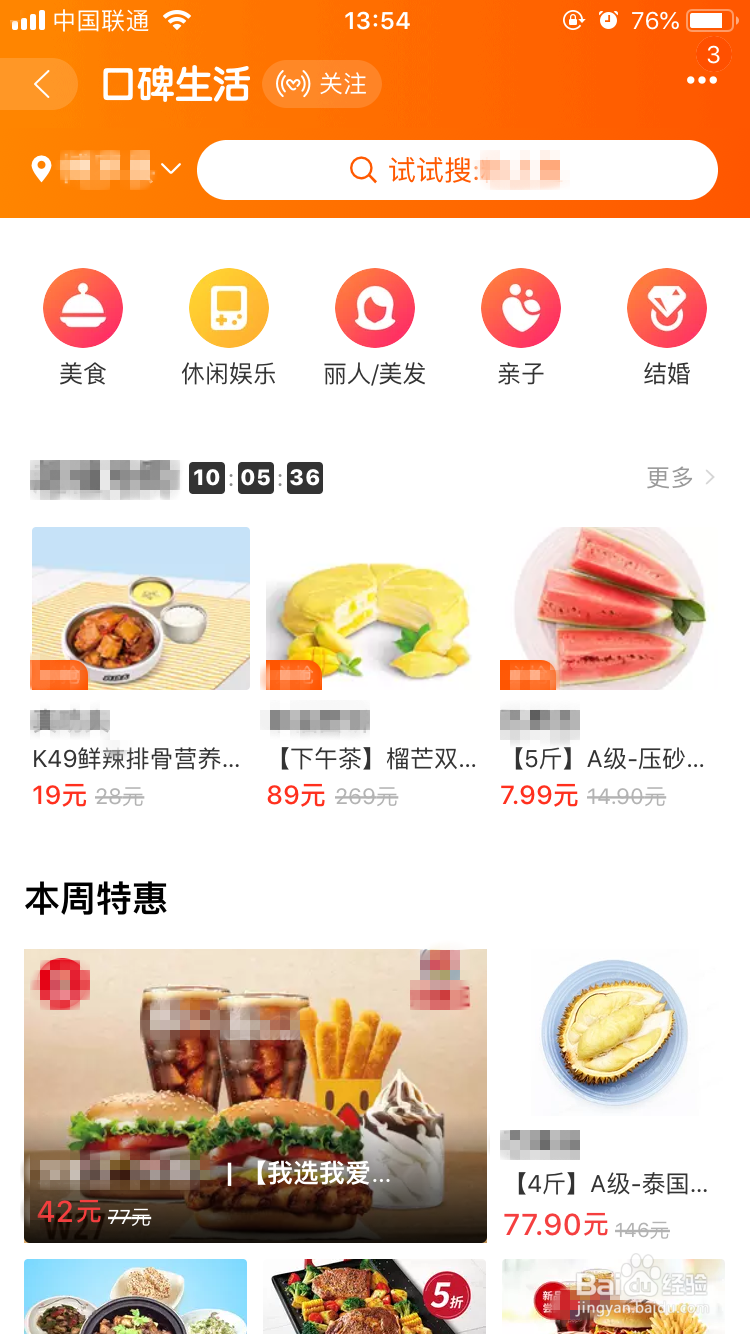The height and width of the screenshot is (1334, 750).
Task: Tap the 试试搜 search box
Action: (x=457, y=170)
